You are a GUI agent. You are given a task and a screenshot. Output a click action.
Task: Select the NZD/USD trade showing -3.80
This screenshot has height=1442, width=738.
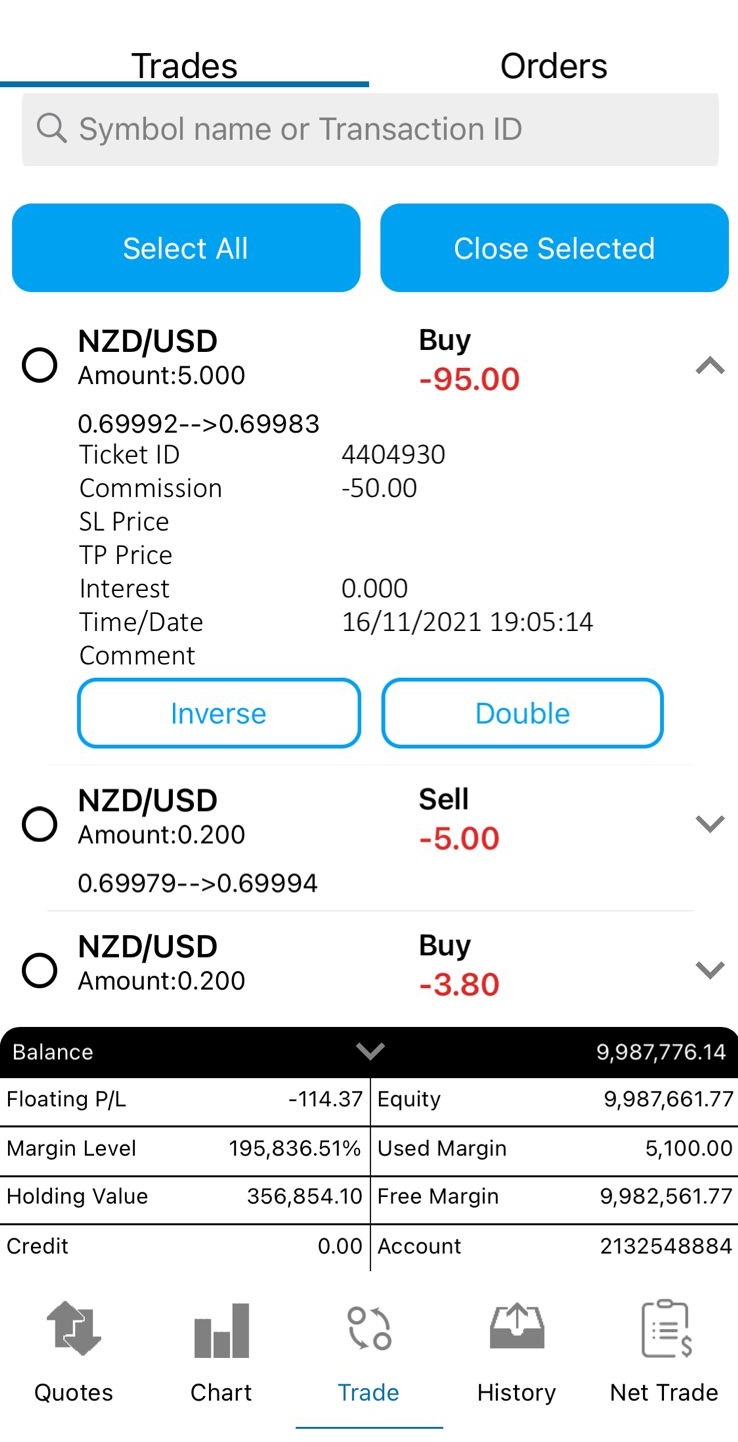pyautogui.click(x=40, y=970)
